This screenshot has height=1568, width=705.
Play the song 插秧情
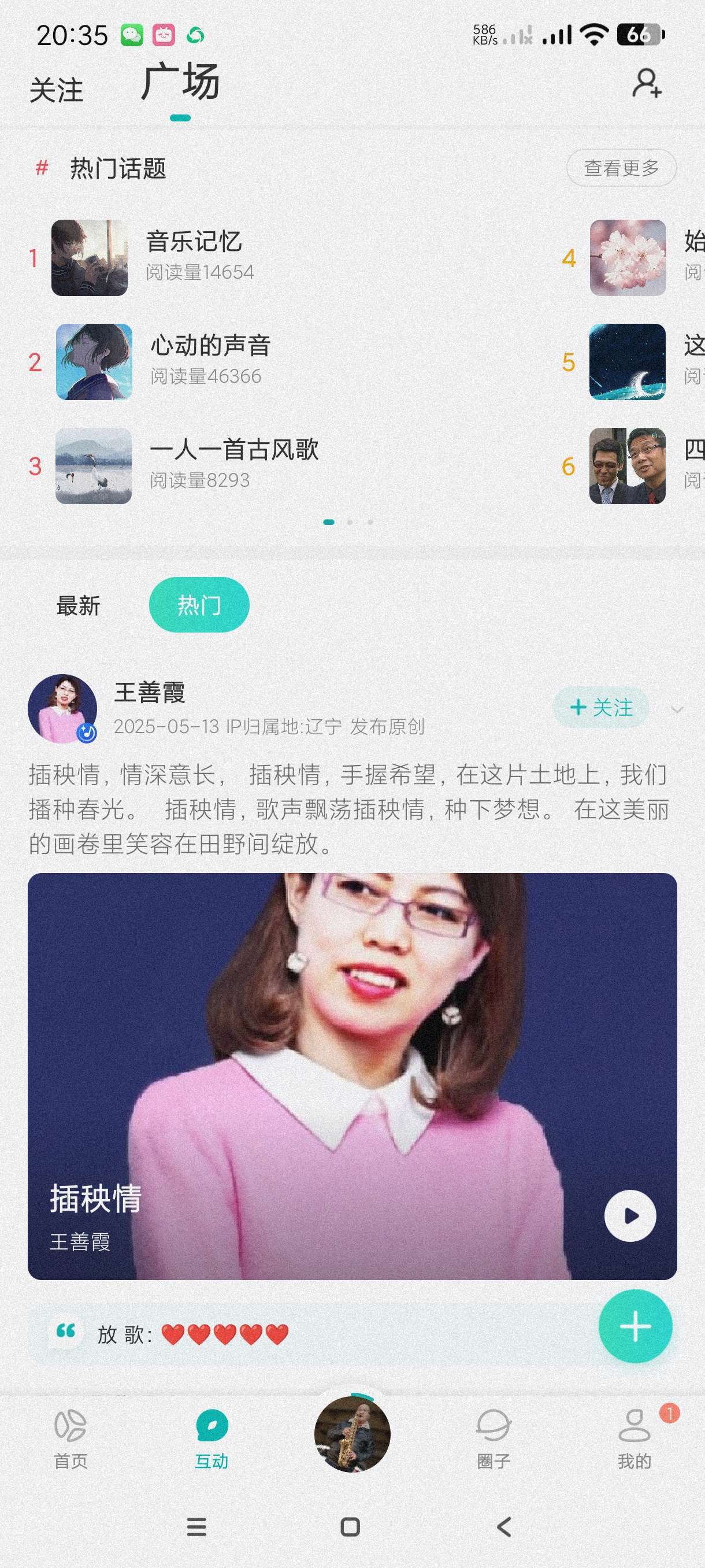click(x=629, y=1215)
